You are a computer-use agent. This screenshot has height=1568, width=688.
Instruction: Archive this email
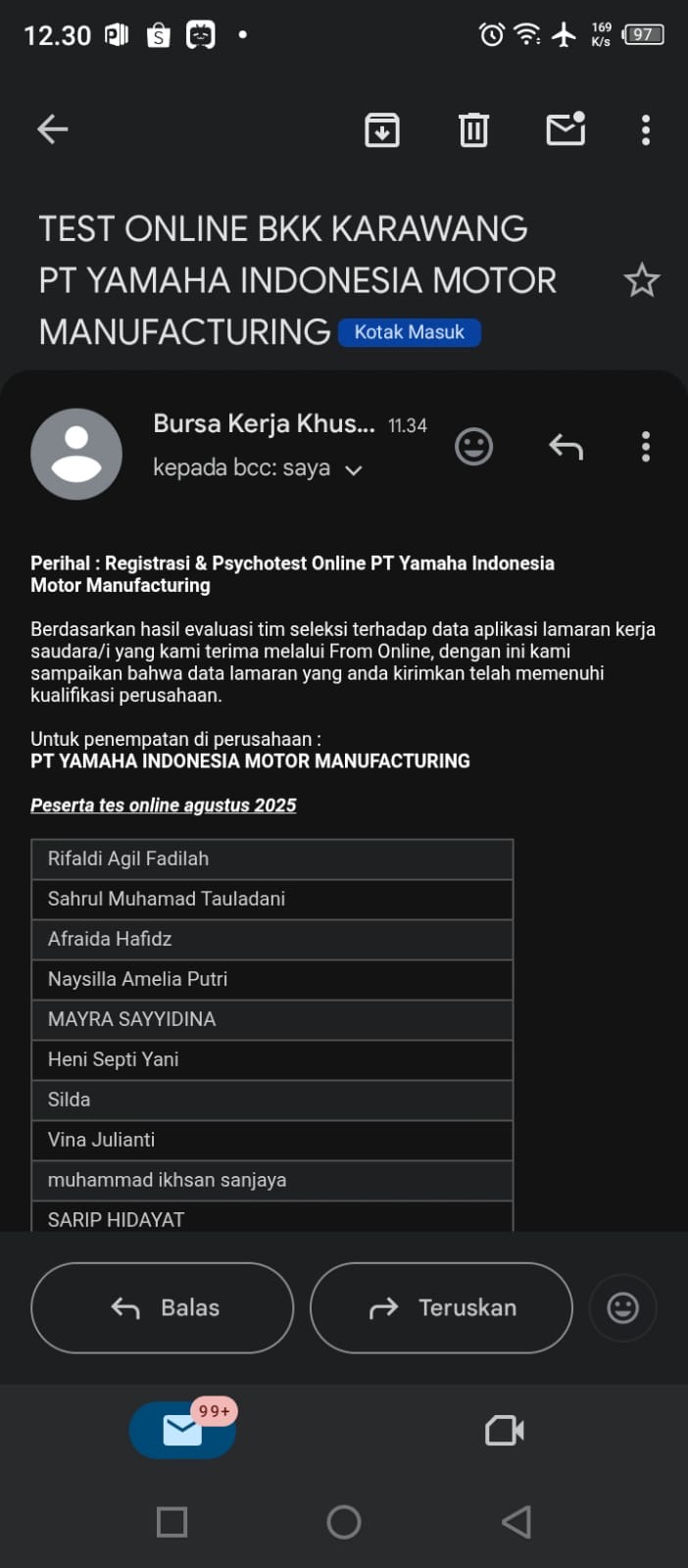[x=381, y=129]
